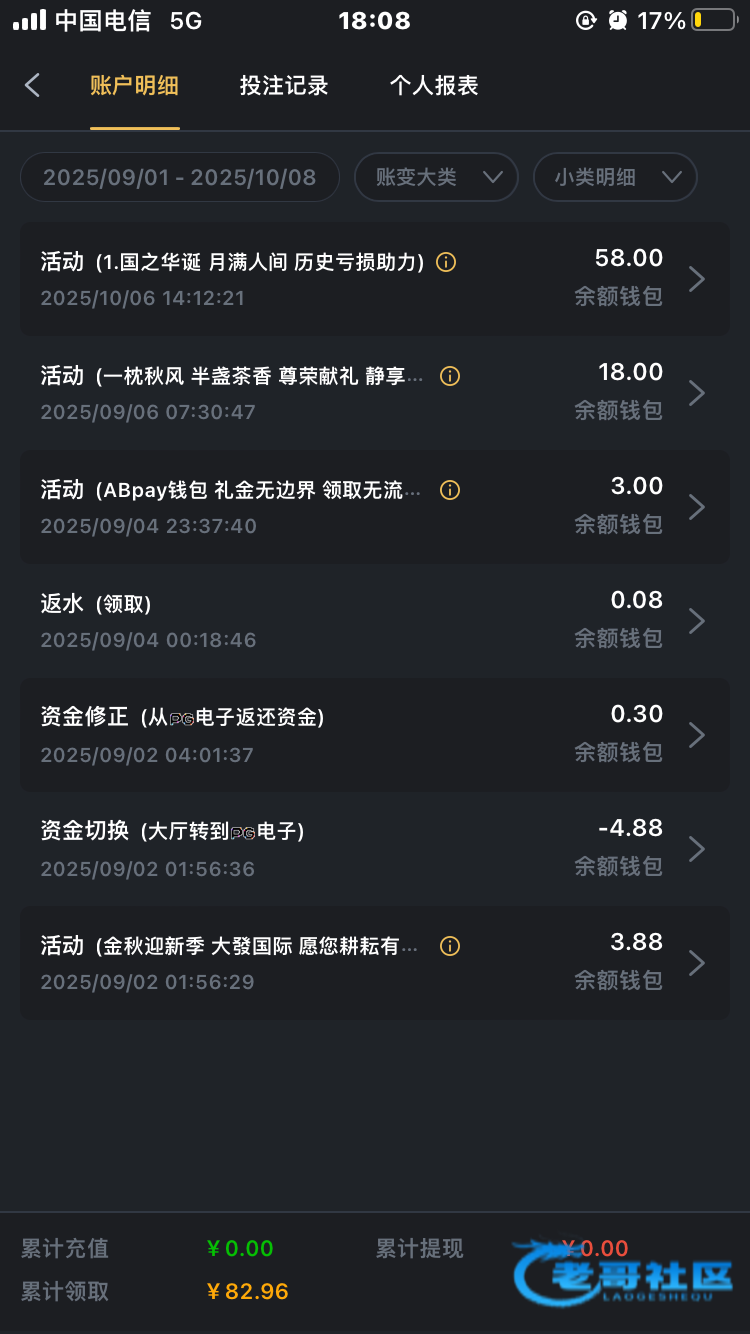Open the 返水 (领取) 0.08 record
This screenshot has width=750, height=1334.
(x=375, y=620)
